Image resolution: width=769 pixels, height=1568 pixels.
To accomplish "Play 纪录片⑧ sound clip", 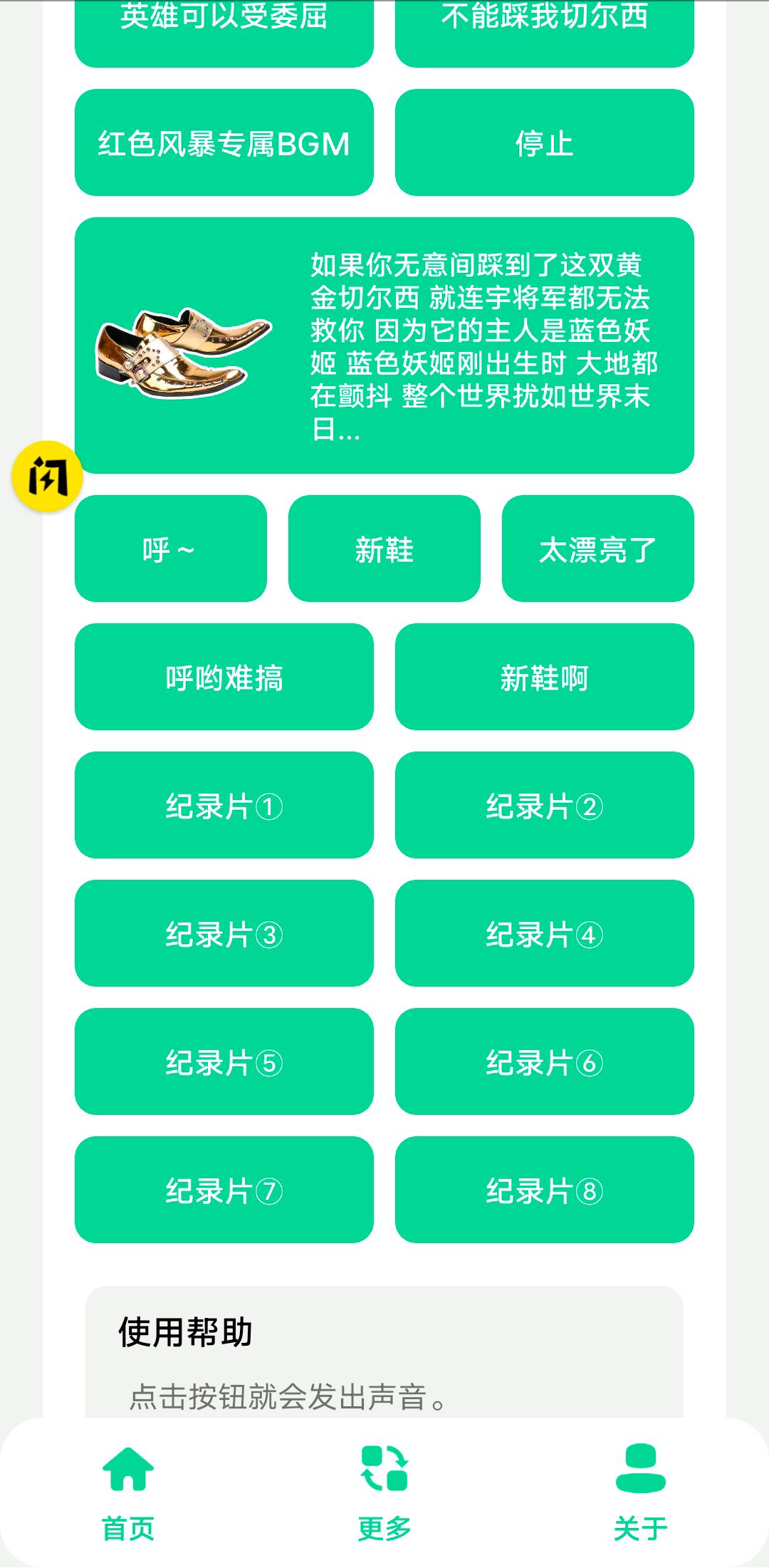I will tap(544, 1191).
